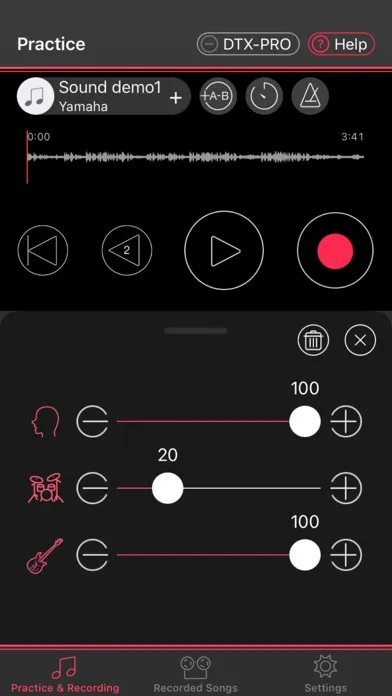Open the Settings tab
The image size is (392, 696).
point(325,675)
